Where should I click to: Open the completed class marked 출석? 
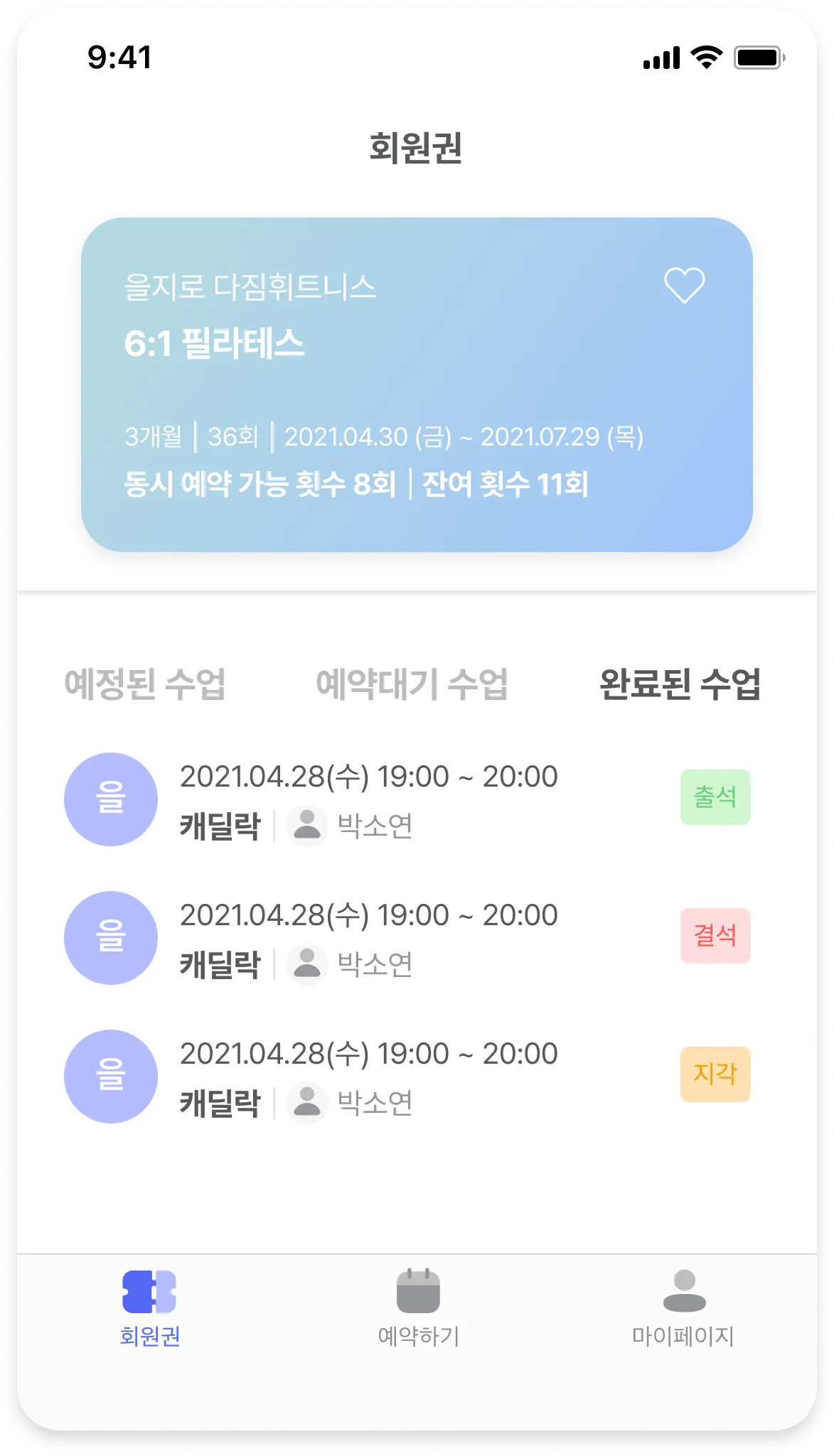pos(368,799)
